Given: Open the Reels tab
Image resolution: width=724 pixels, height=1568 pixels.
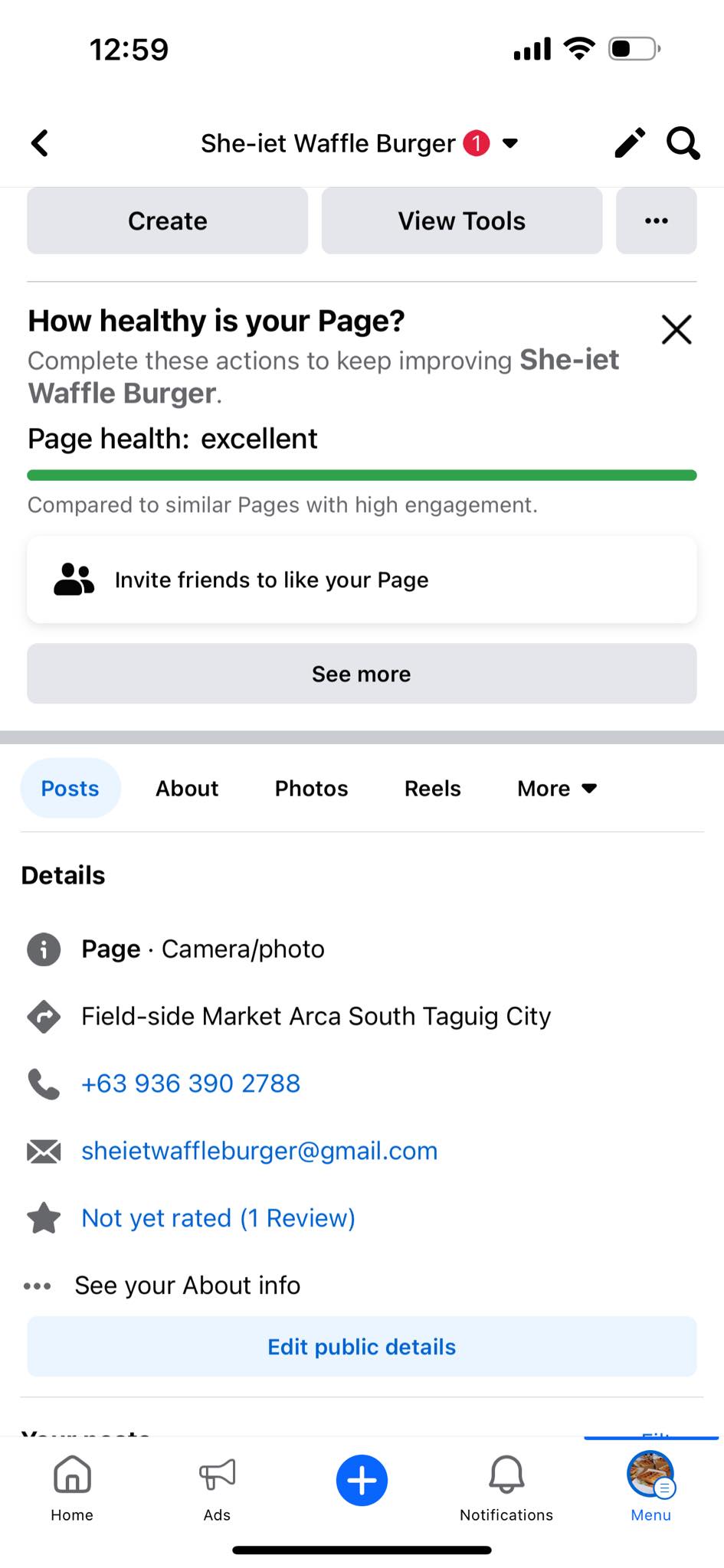Looking at the screenshot, I should pos(432,789).
